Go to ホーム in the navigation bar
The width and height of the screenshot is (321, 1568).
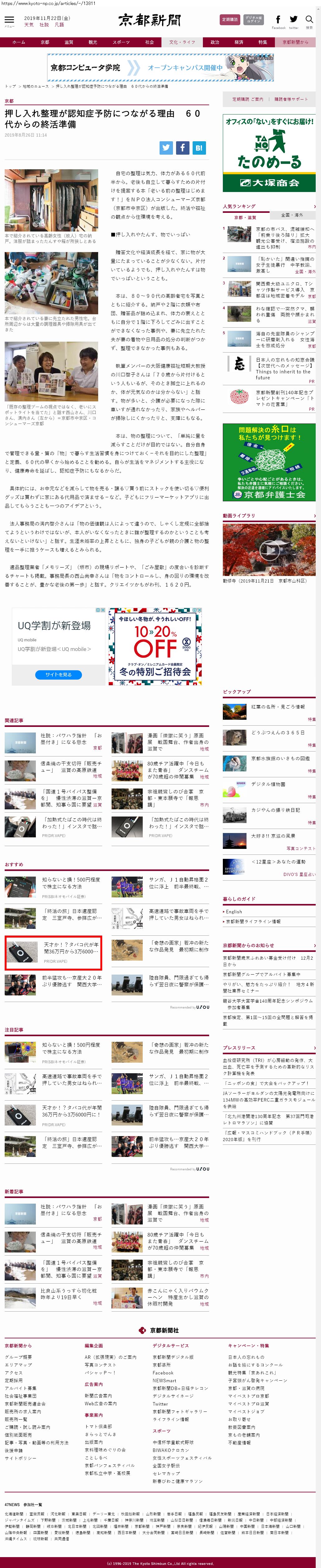[19, 43]
